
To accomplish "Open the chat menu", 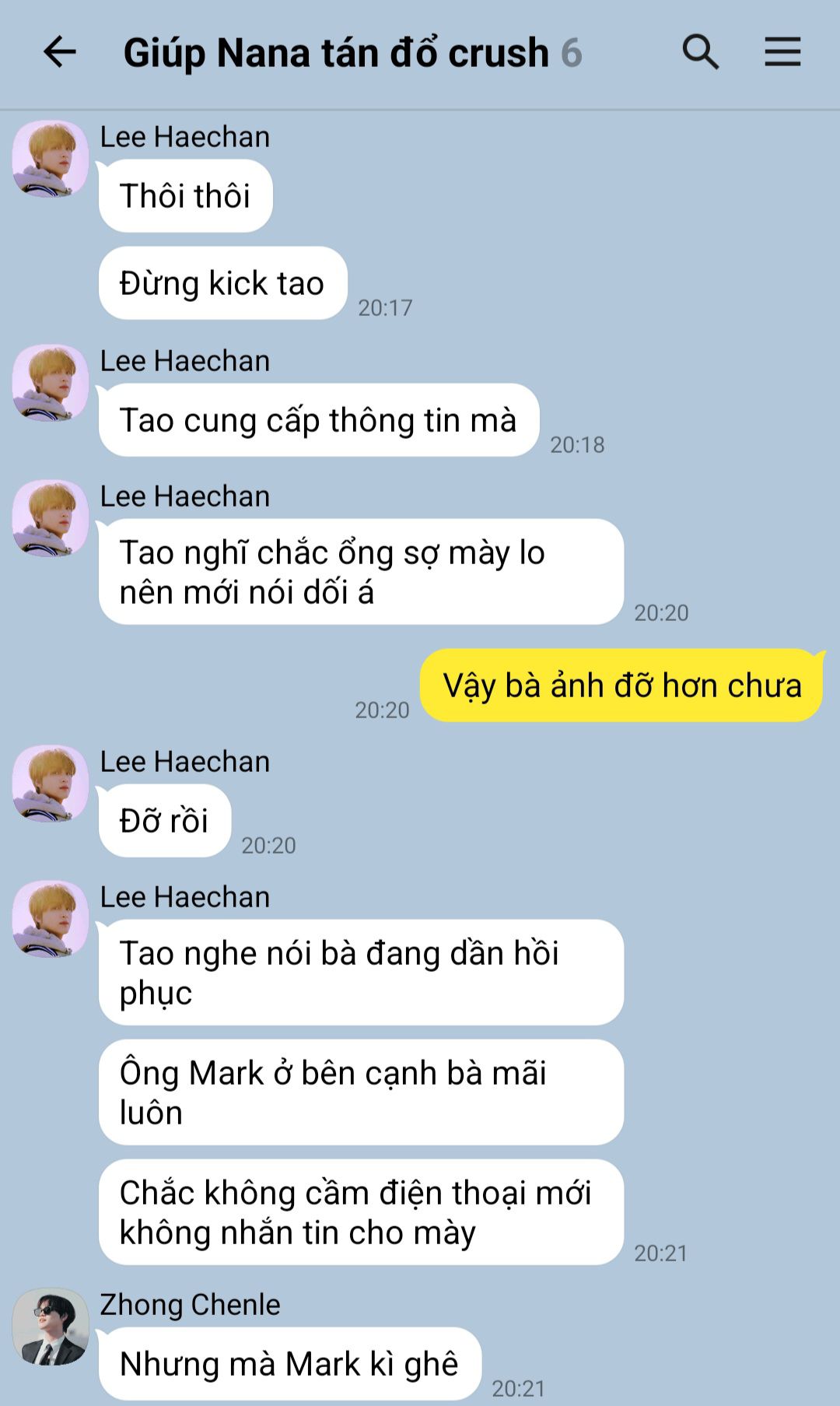I will tap(782, 53).
